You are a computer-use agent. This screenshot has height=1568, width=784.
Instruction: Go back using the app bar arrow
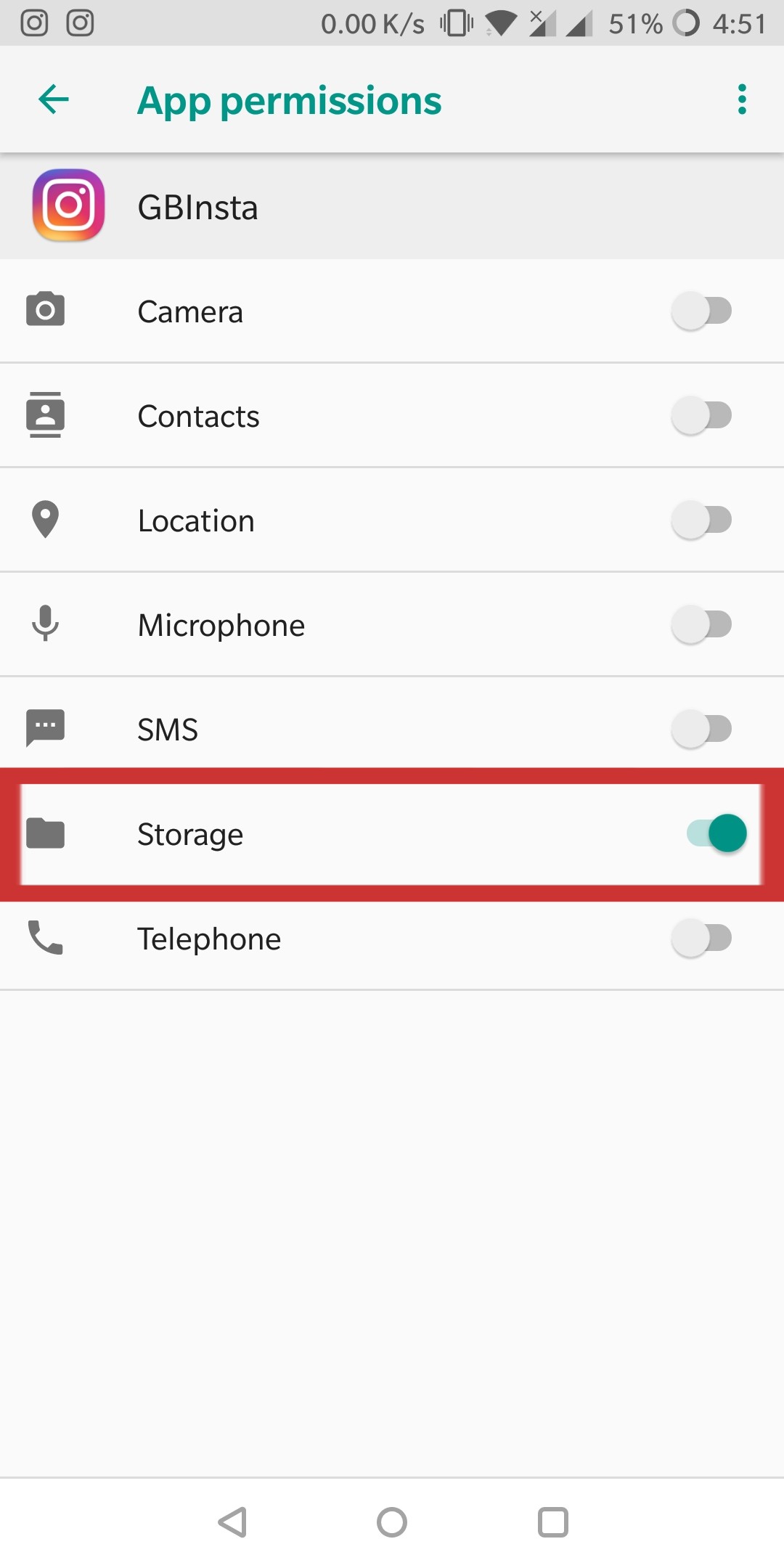pos(54,99)
